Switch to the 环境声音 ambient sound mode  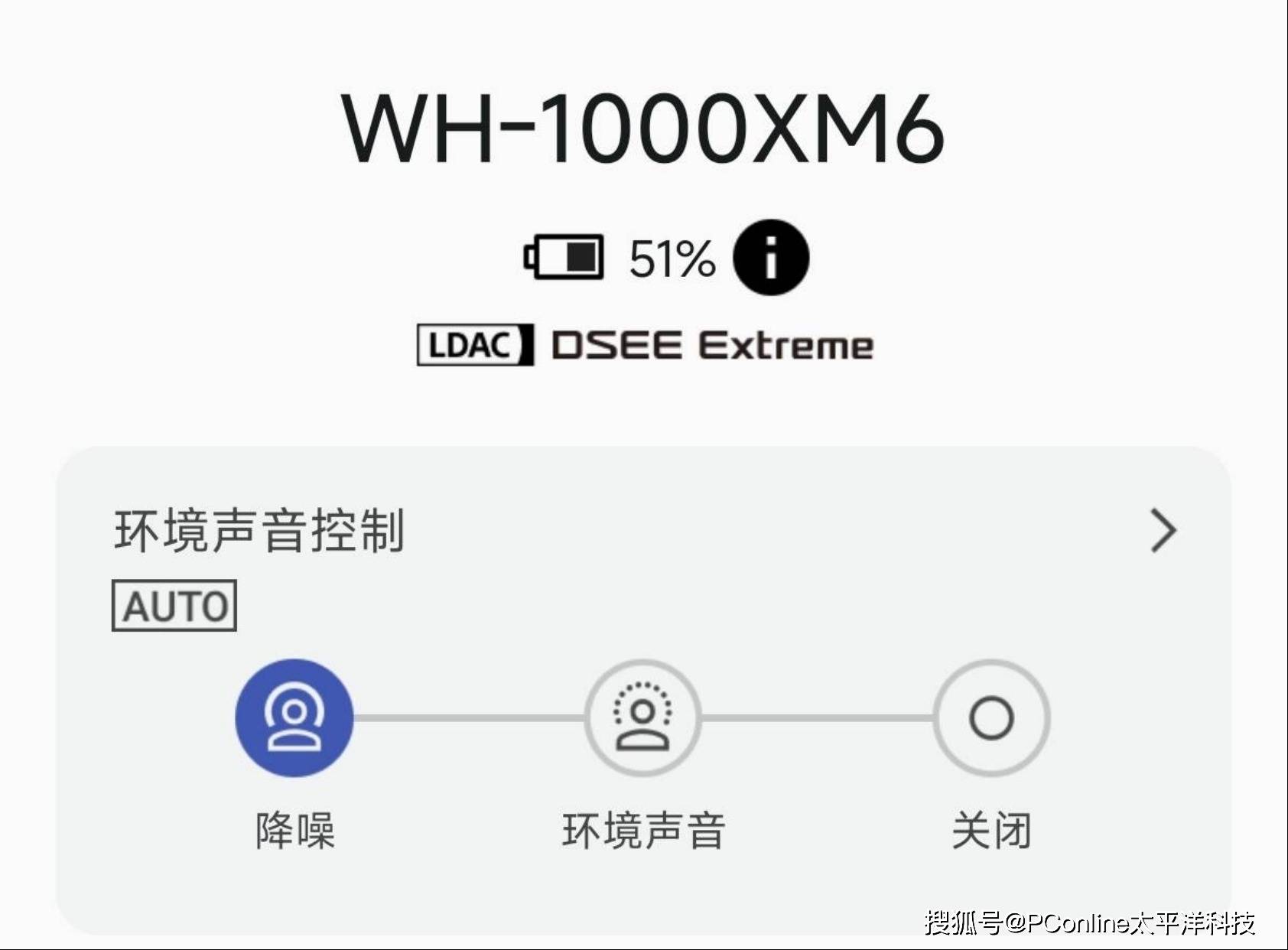(x=642, y=717)
